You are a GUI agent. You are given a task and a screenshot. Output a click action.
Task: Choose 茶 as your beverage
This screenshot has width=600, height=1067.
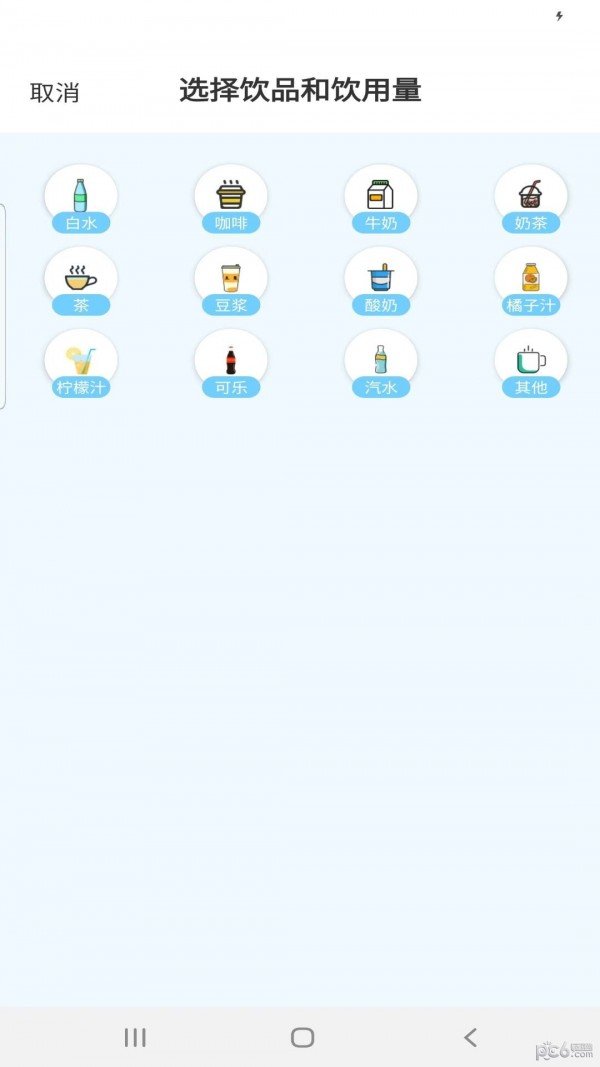pos(81,281)
